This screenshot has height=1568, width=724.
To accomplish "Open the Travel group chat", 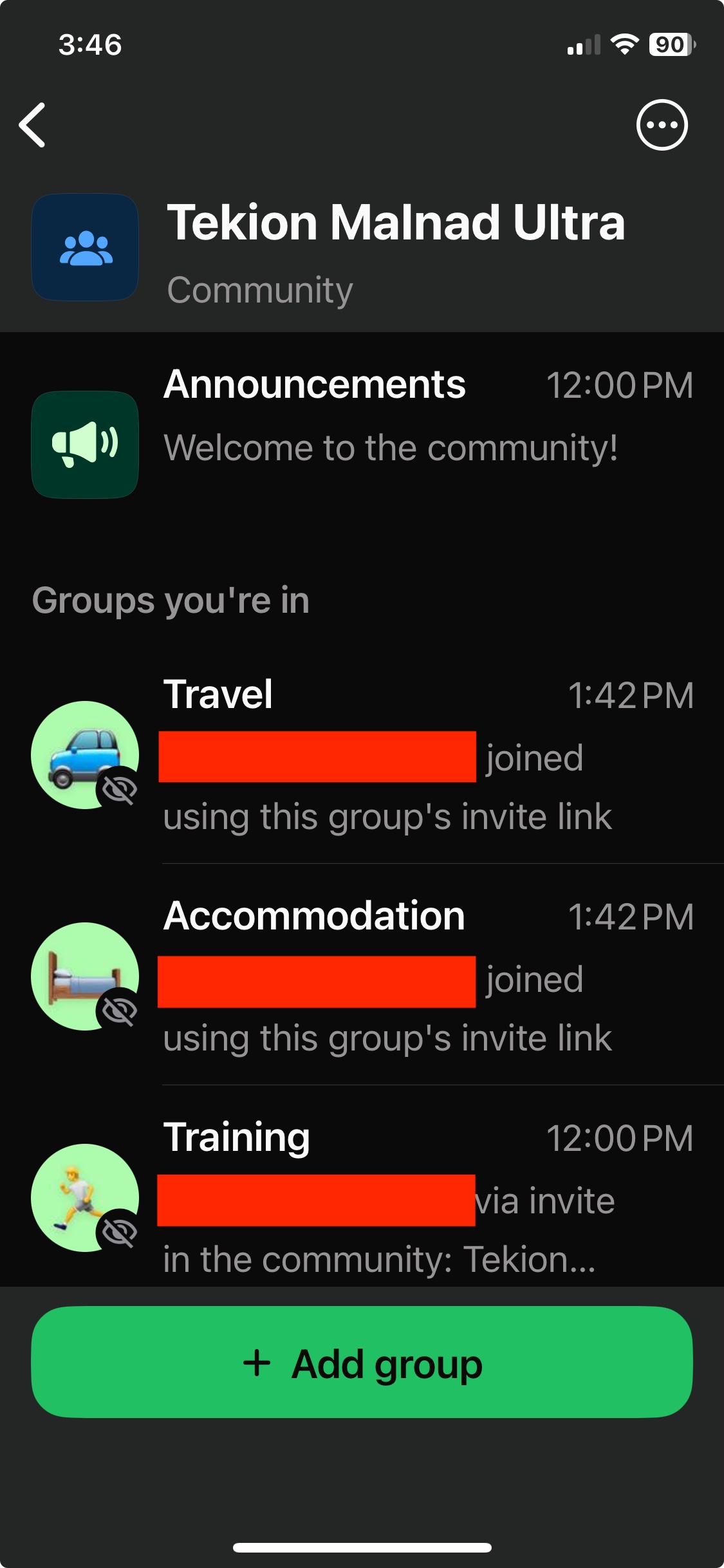I will [362, 754].
